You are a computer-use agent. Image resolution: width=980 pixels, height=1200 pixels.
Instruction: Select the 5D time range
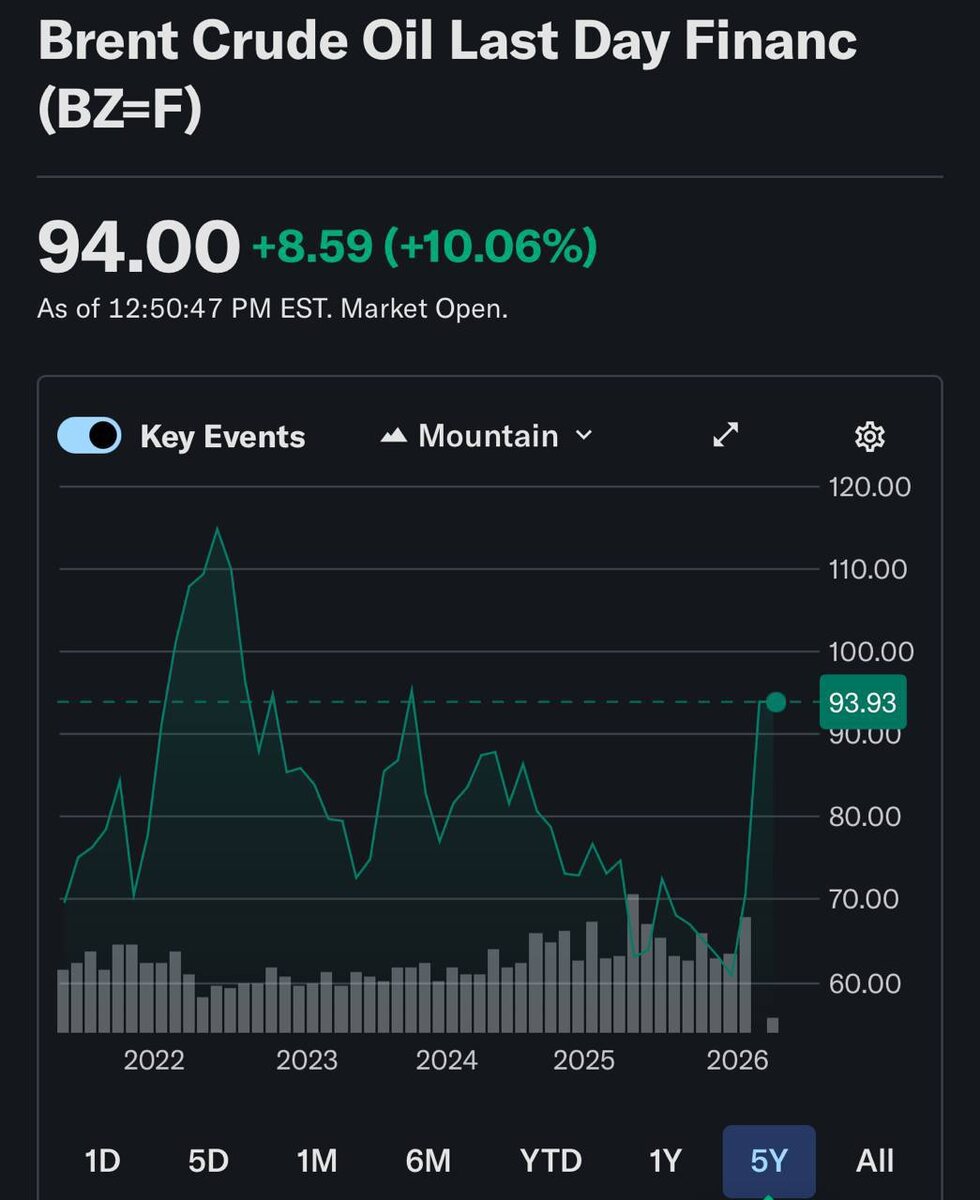[208, 1160]
